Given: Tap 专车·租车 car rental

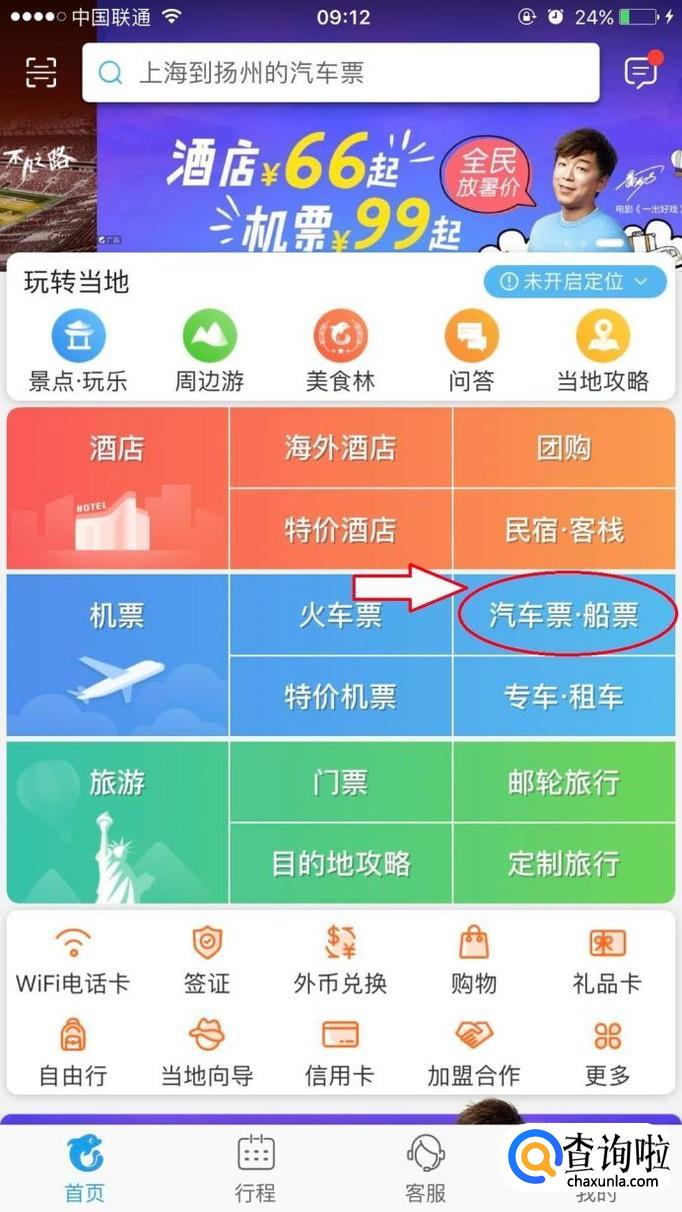Looking at the screenshot, I should tap(564, 697).
